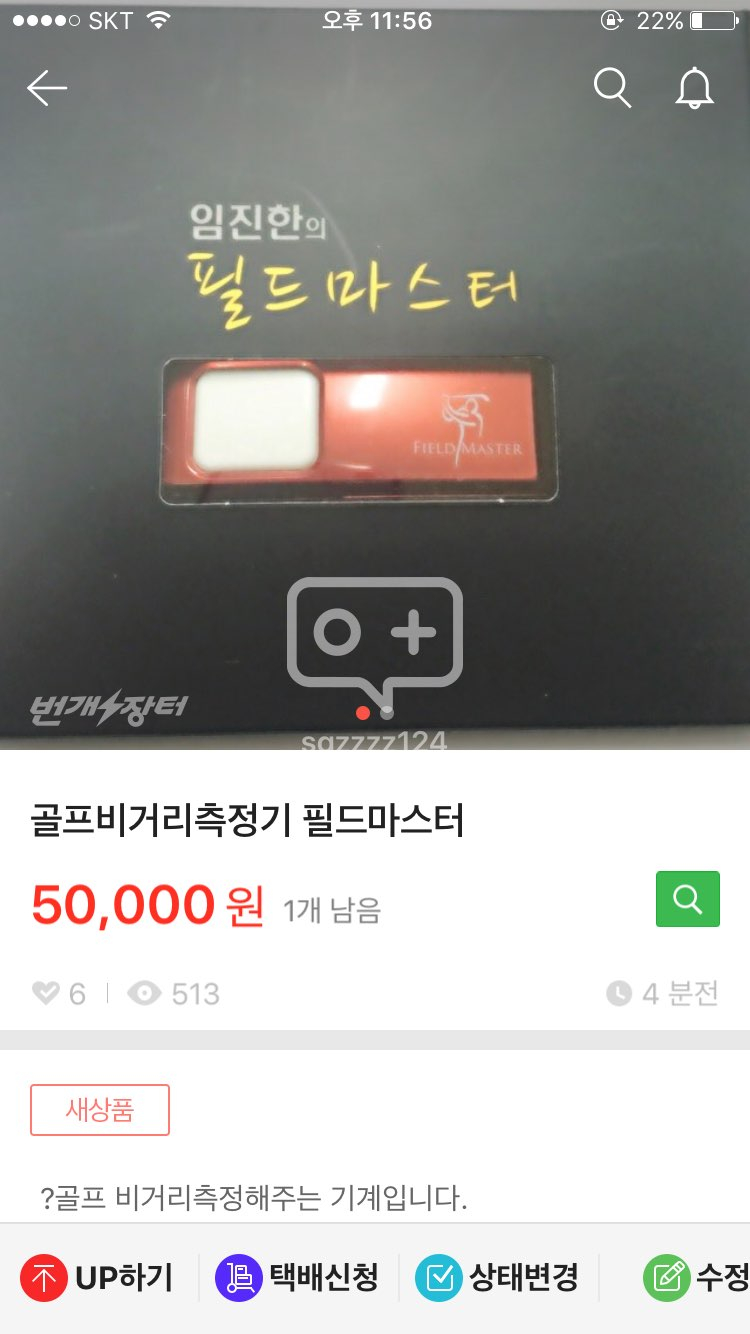Change item status via 상태변경
This screenshot has width=750, height=1334.
(x=498, y=1278)
